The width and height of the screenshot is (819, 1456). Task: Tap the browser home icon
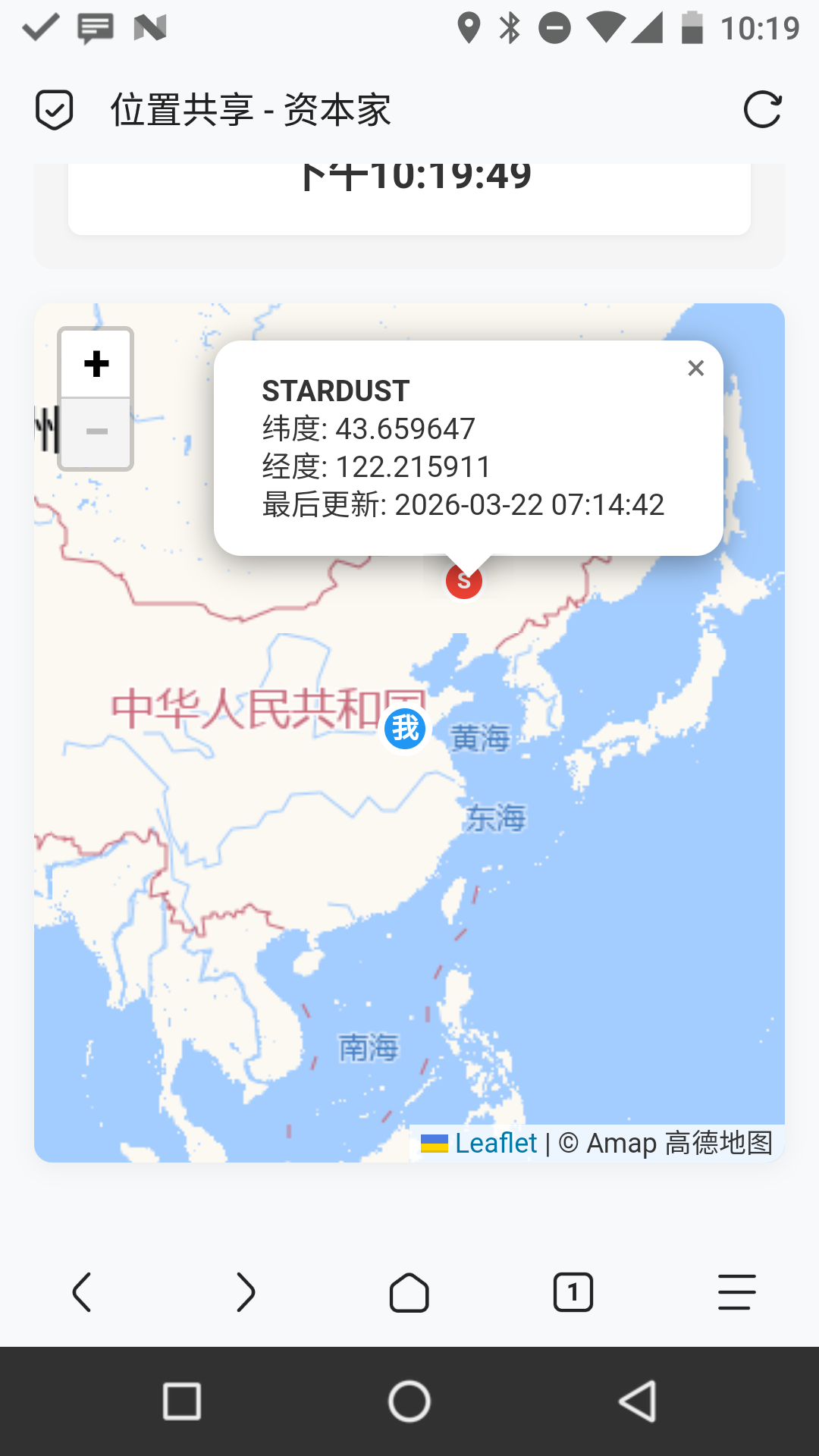point(409,1293)
